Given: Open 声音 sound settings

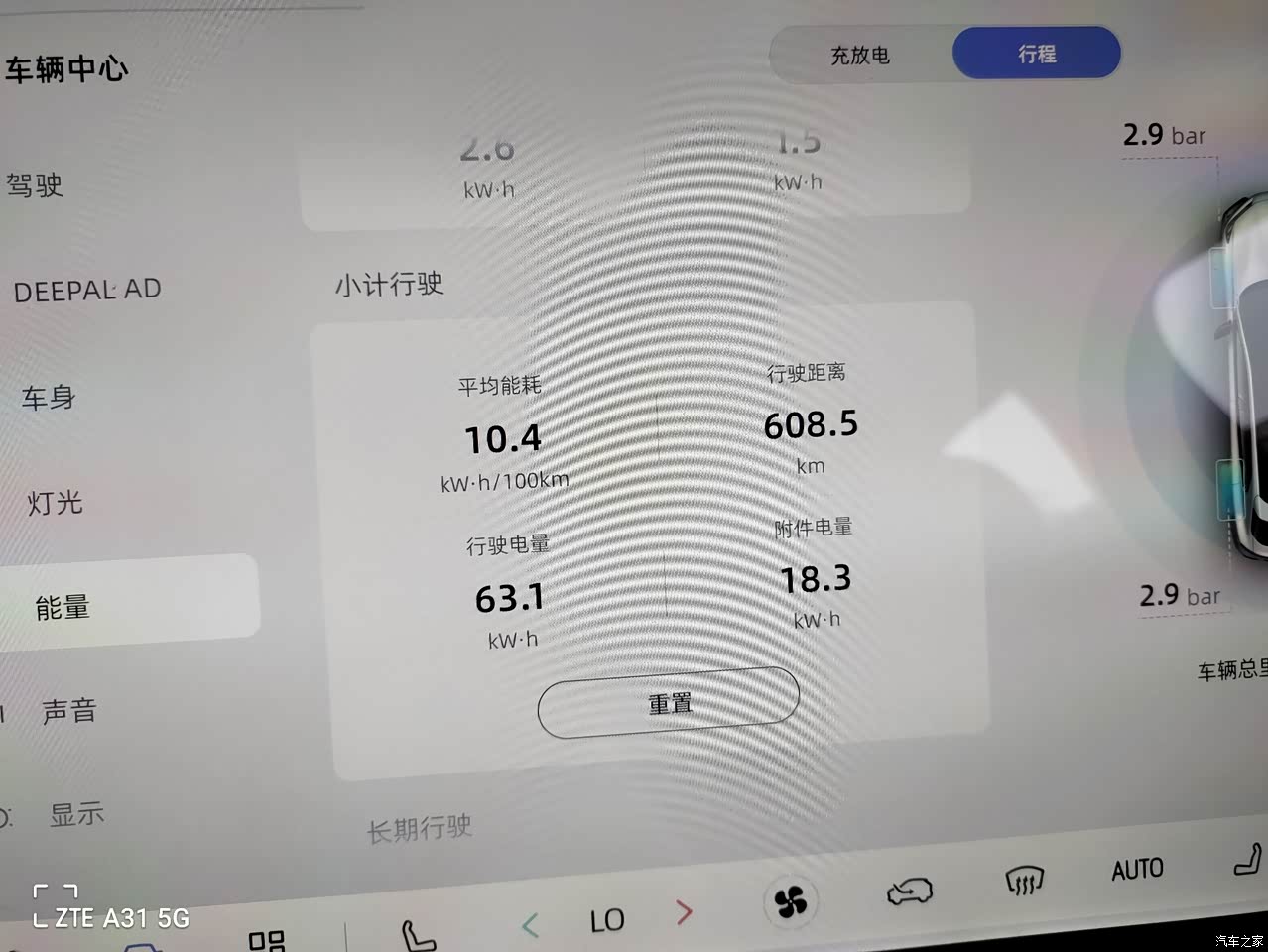Looking at the screenshot, I should tap(69, 711).
